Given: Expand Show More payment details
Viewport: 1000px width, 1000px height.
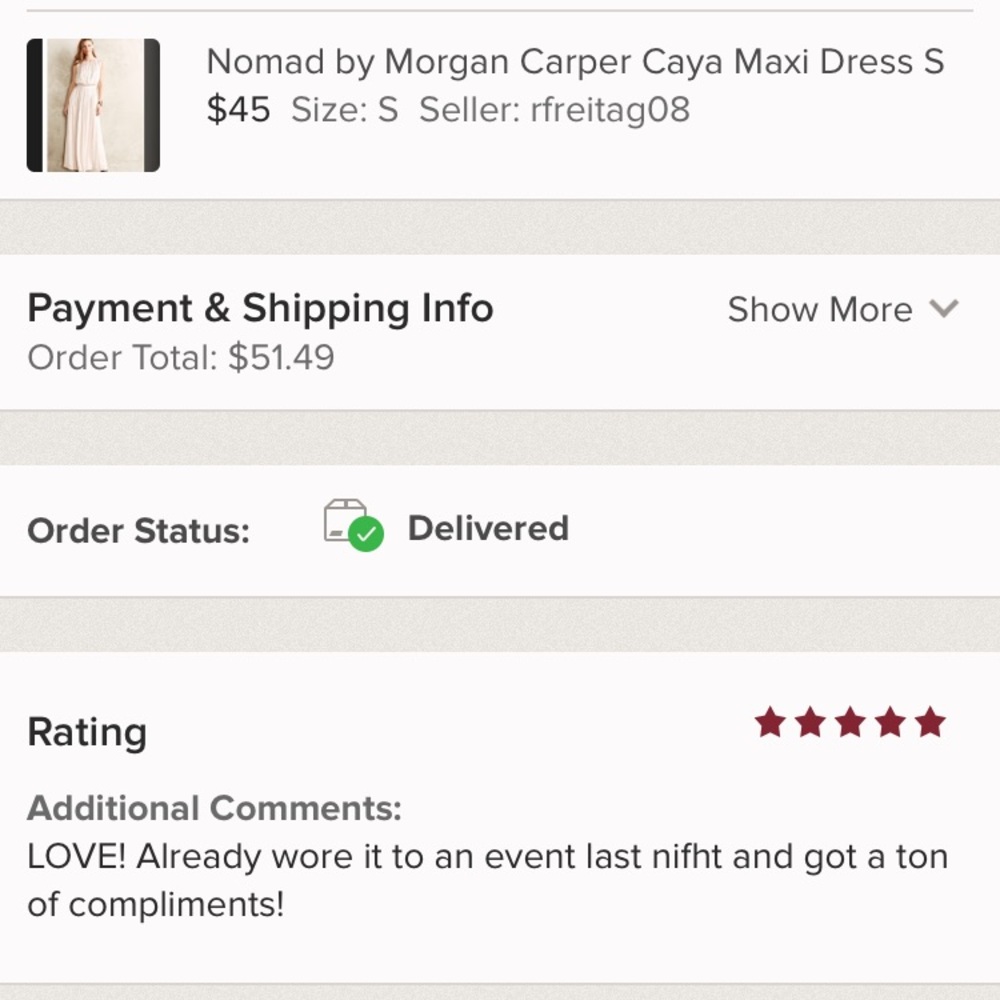Looking at the screenshot, I should pyautogui.click(x=842, y=310).
